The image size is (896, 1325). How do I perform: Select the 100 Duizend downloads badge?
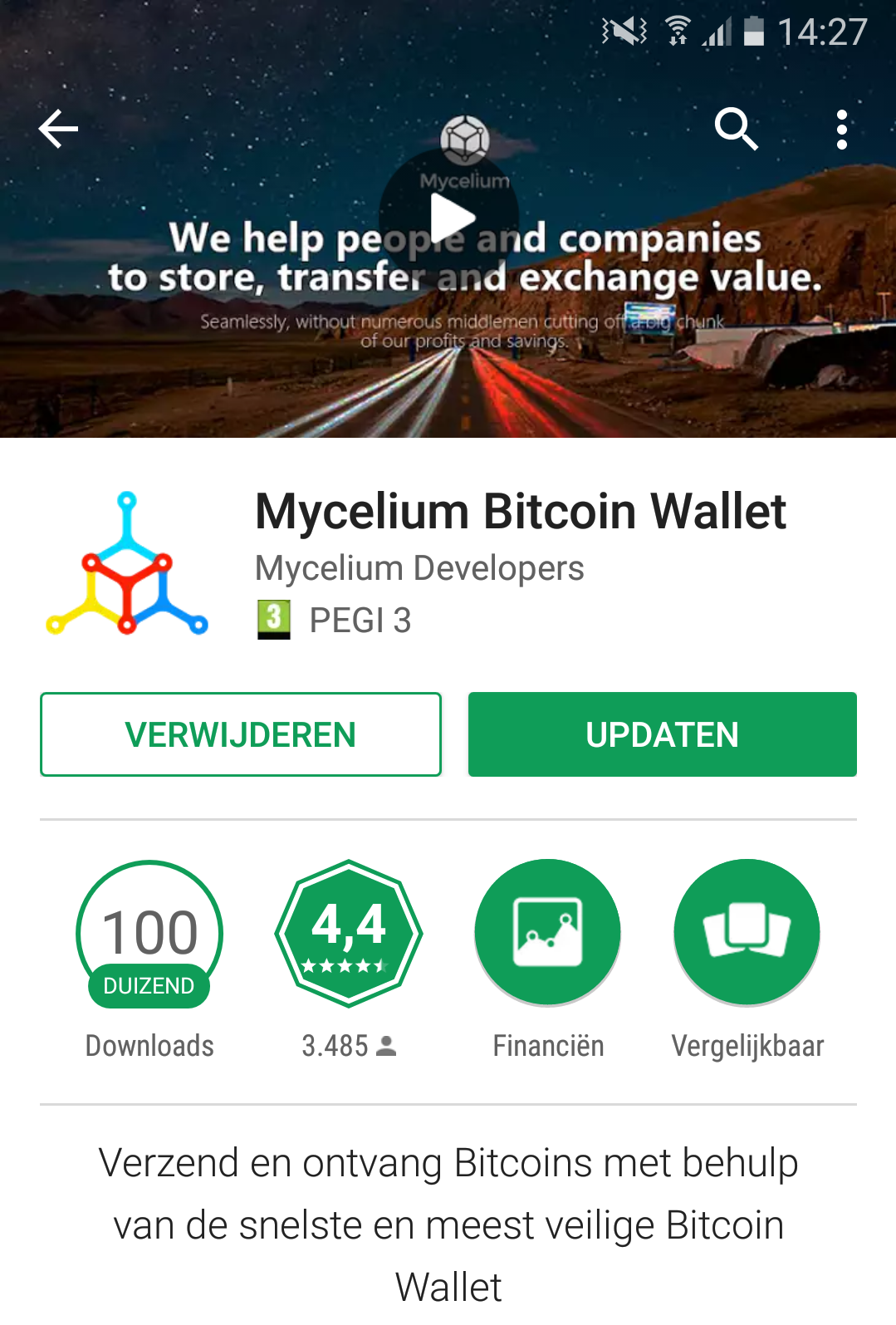coord(149,932)
